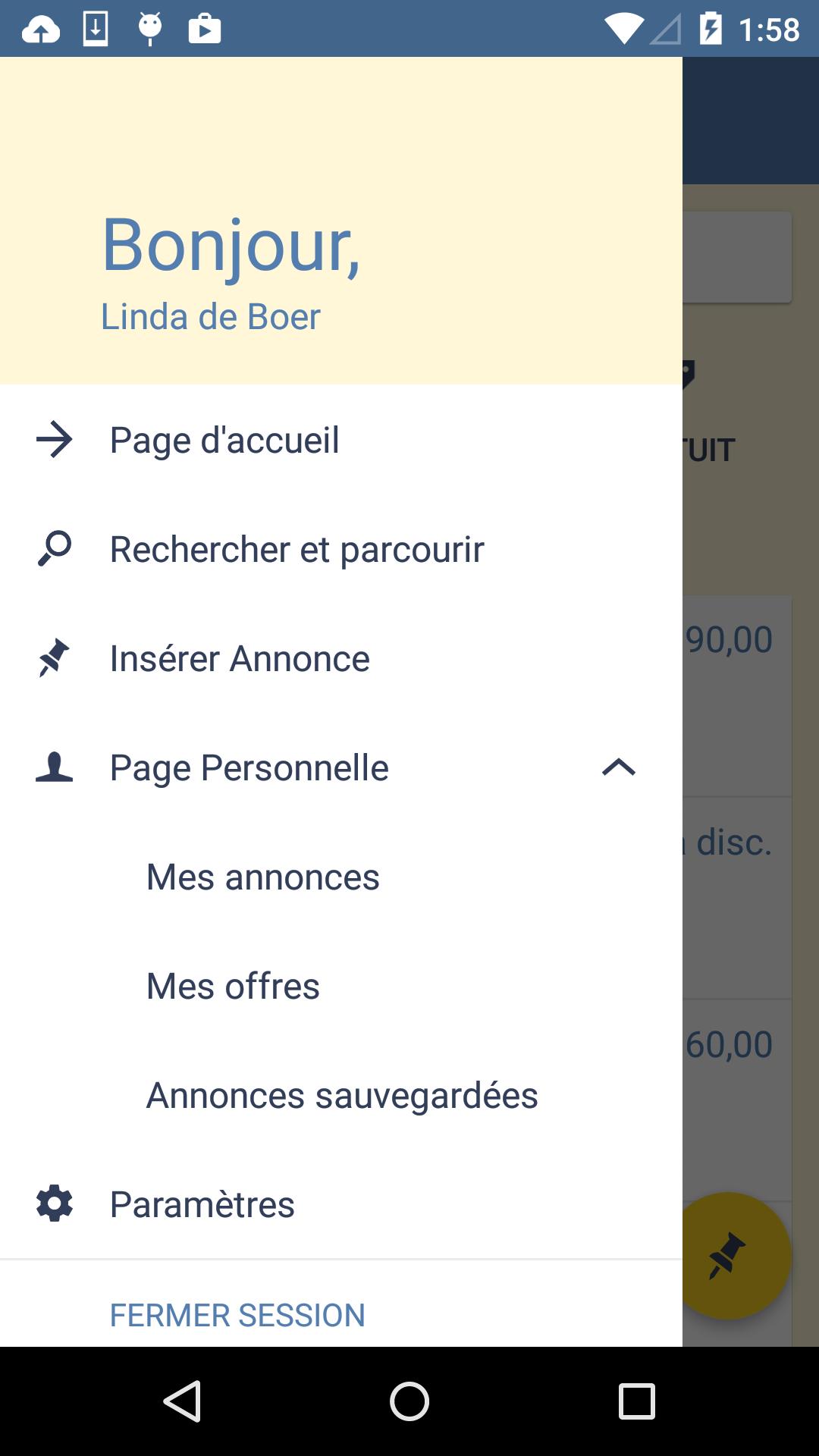Image resolution: width=819 pixels, height=1456 pixels.
Task: Tap the Play Store icon in status bar
Action: click(205, 28)
